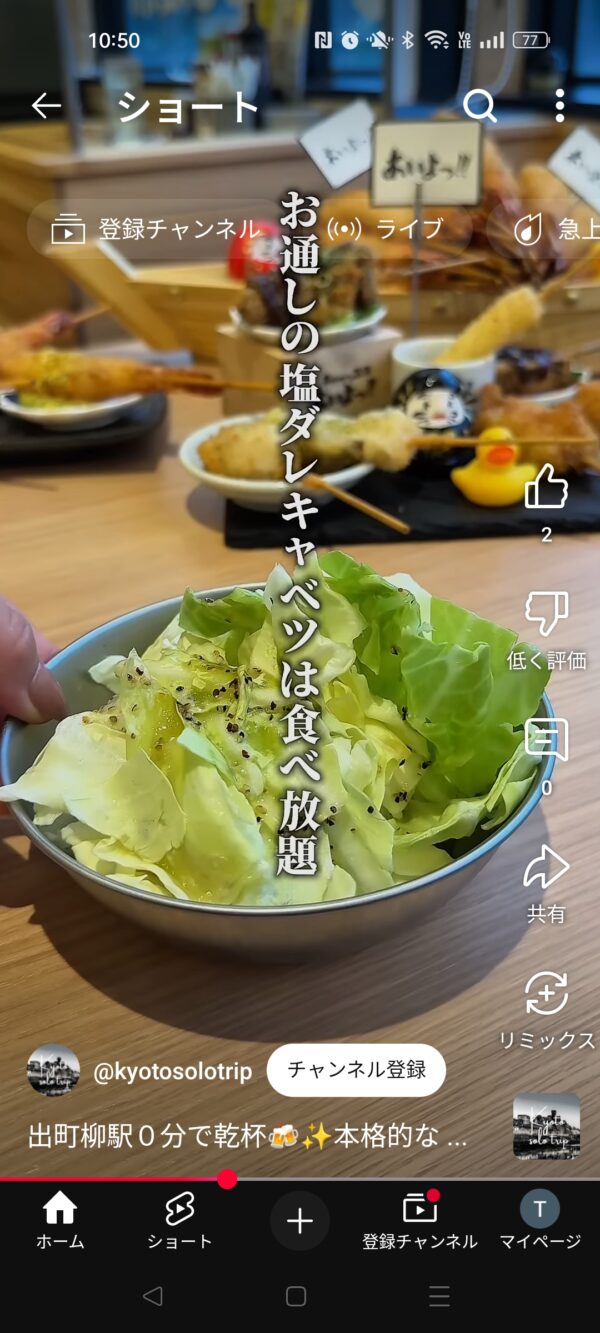
Task: Open the three-dot overflow menu
Action: (x=559, y=106)
